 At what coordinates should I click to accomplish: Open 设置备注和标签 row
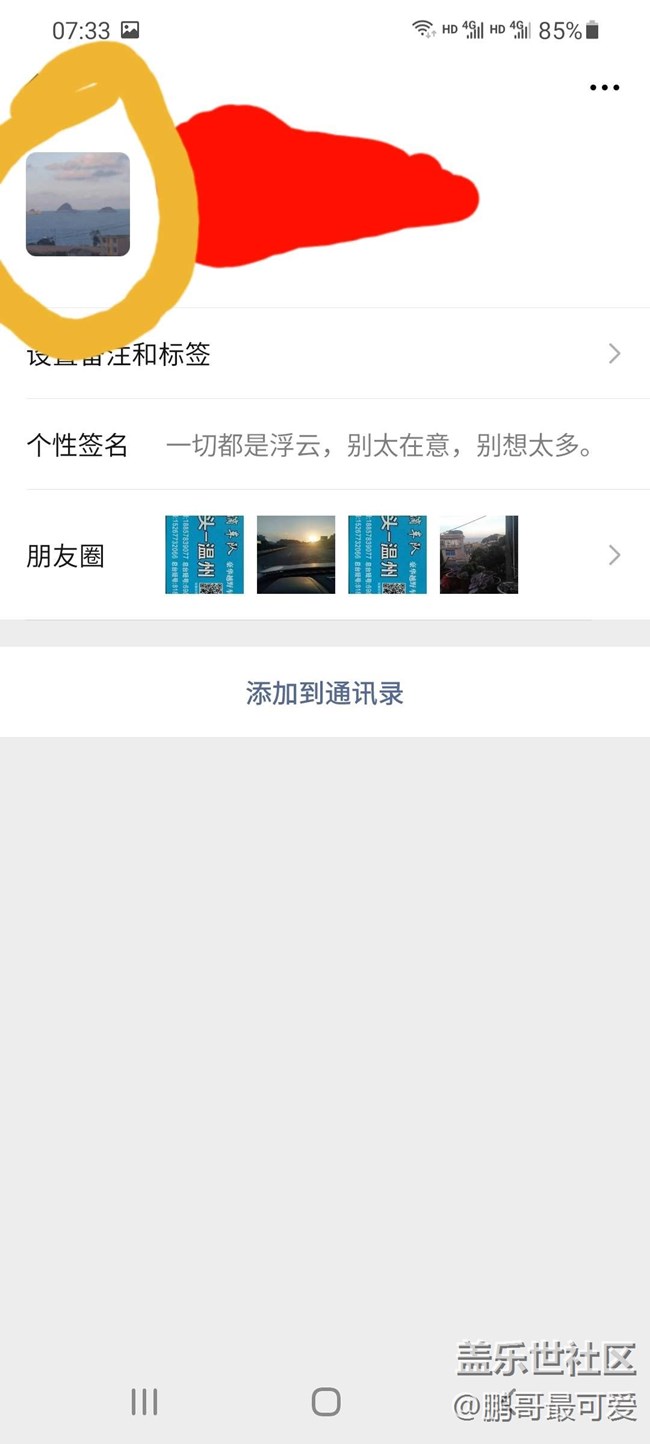coord(324,354)
